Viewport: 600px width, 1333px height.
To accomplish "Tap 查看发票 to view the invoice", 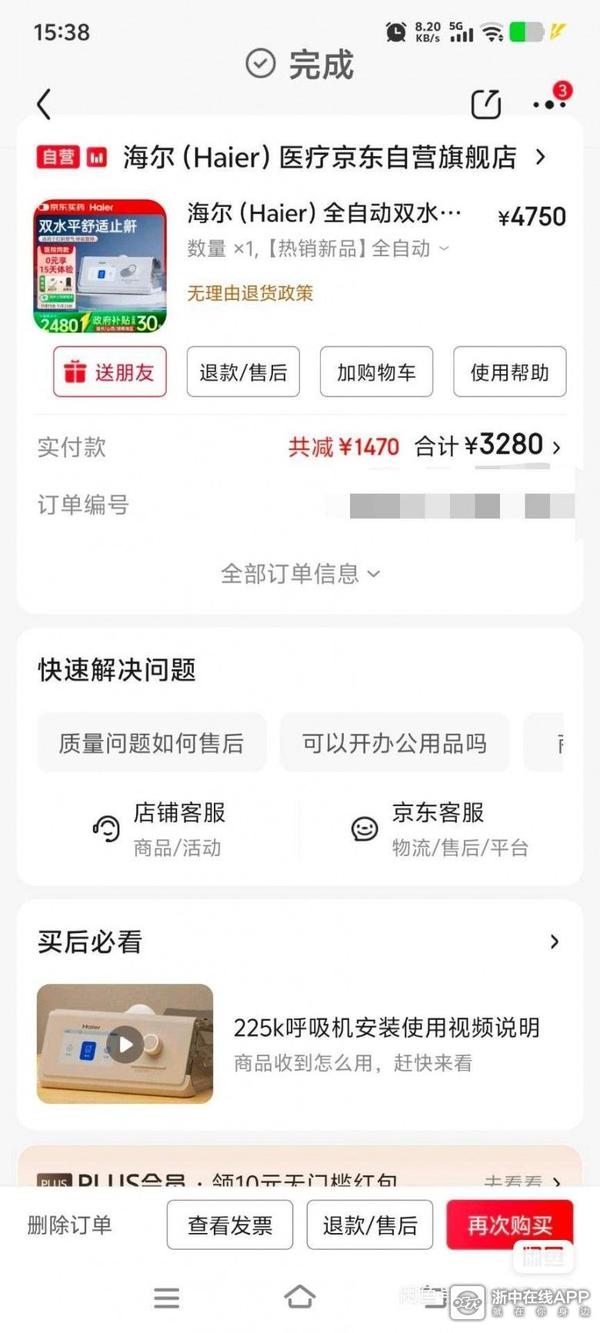I will point(230,1225).
